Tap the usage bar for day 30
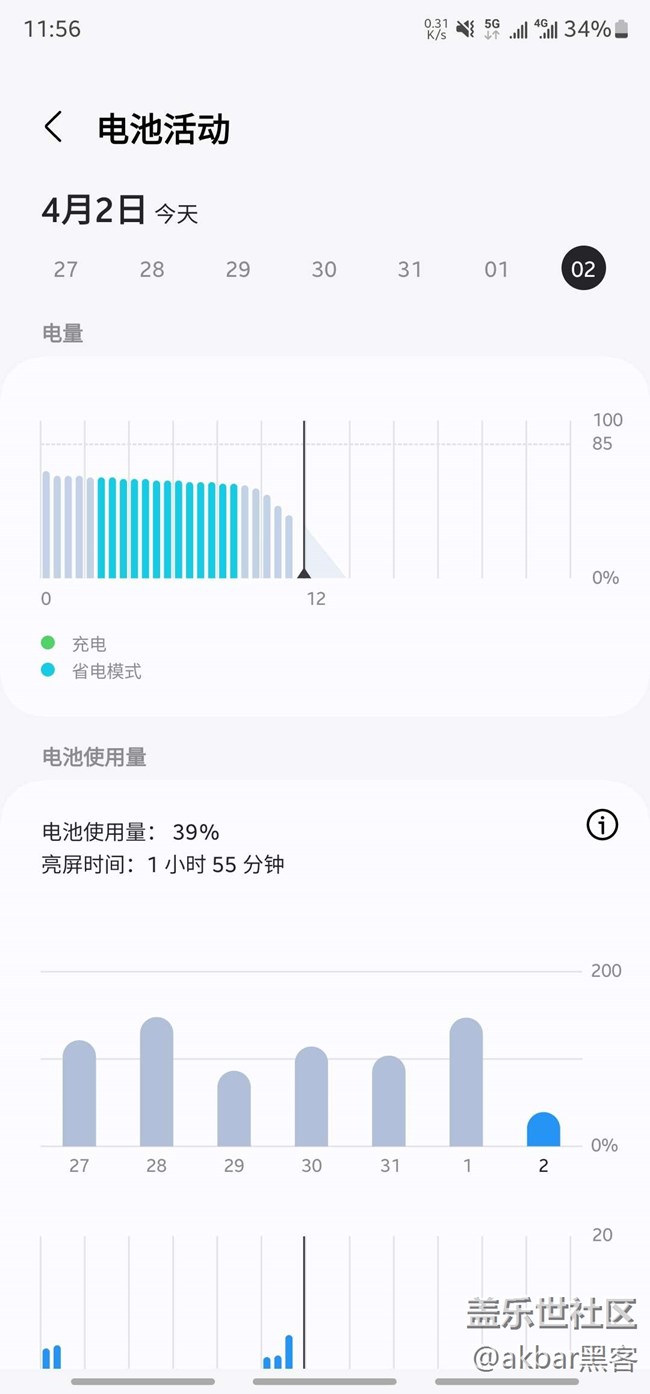This screenshot has height=1394, width=650. pos(311,1096)
